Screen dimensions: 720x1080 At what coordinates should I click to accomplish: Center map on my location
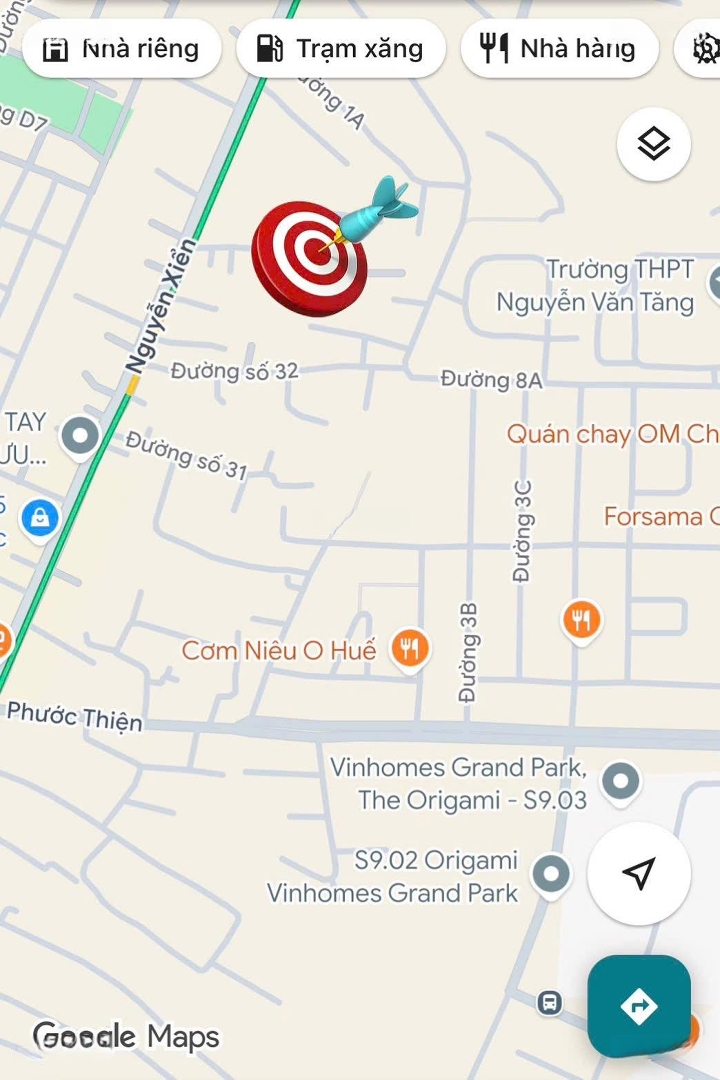(x=639, y=873)
